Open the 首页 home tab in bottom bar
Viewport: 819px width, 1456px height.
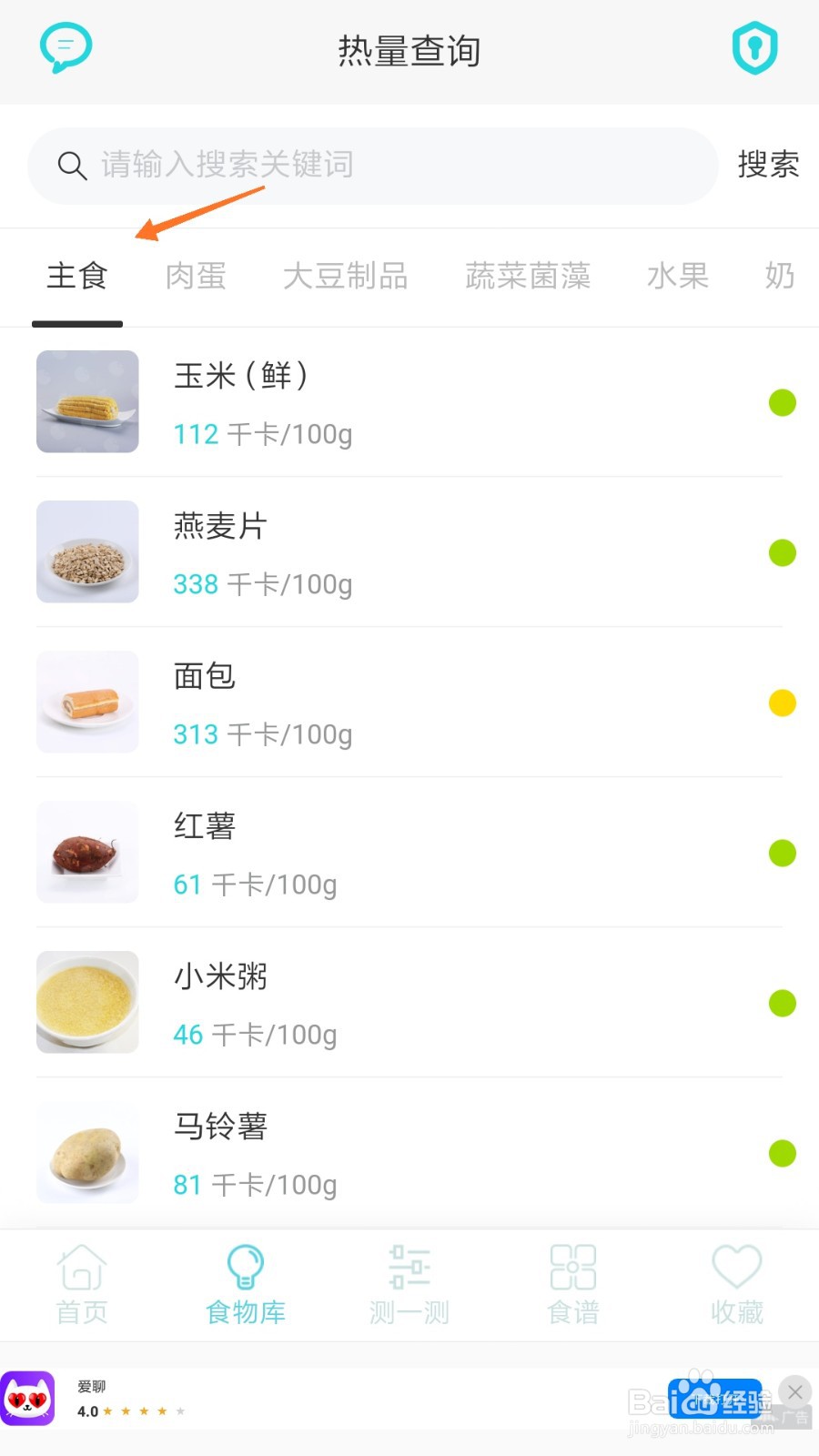coord(81,1283)
